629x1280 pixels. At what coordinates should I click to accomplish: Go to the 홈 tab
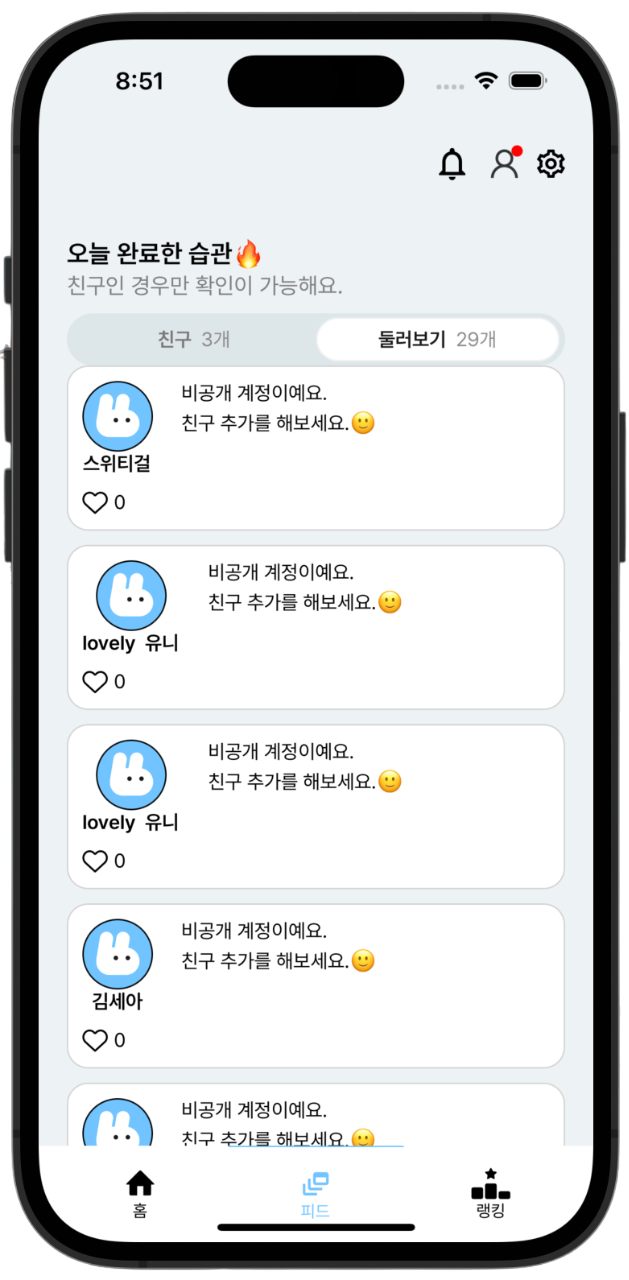pos(140,1194)
